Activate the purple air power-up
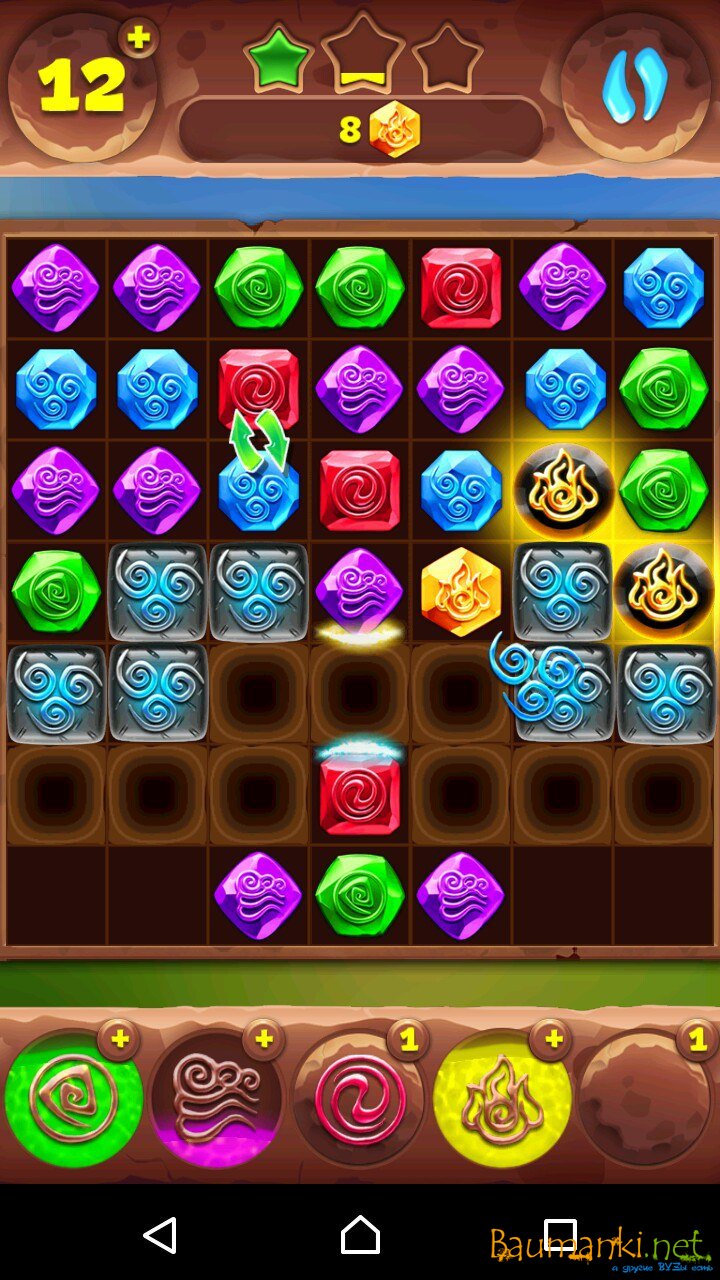Image resolution: width=720 pixels, height=1280 pixels. 216,1100
